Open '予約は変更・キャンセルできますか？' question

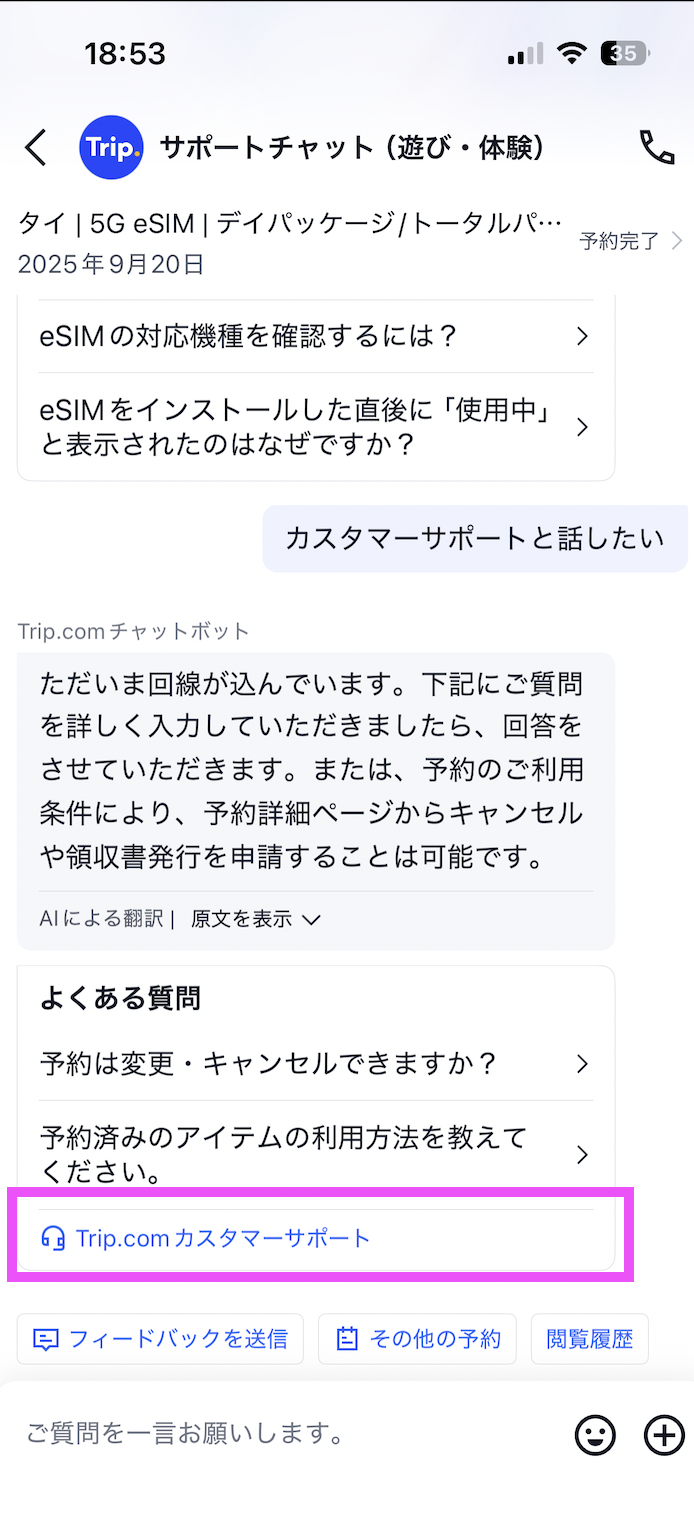[x=315, y=1063]
